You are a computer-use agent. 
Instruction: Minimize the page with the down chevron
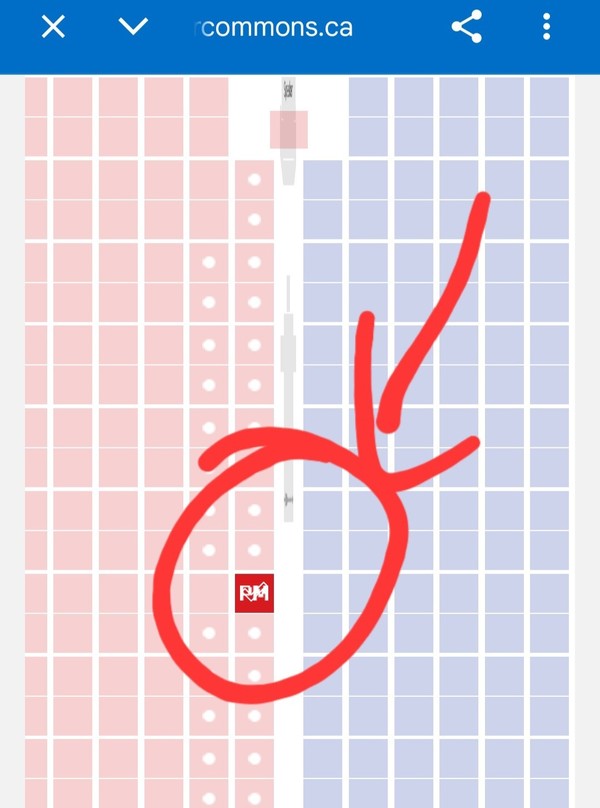[x=133, y=27]
